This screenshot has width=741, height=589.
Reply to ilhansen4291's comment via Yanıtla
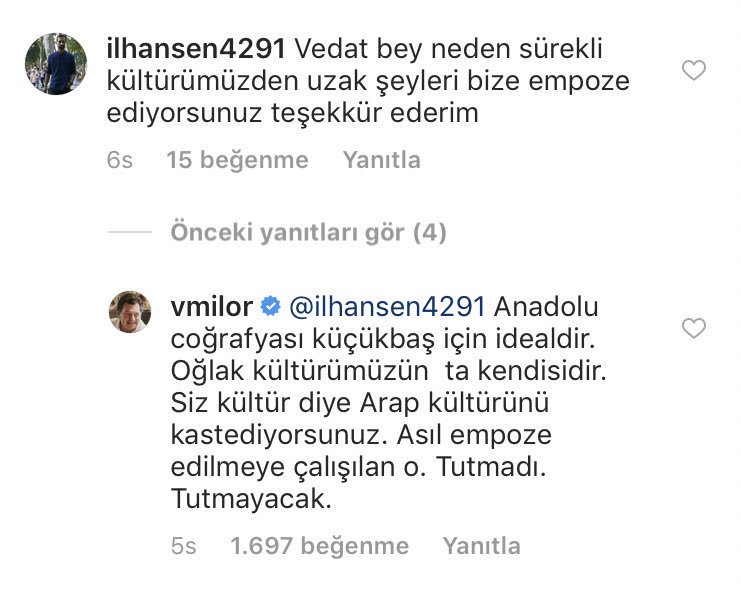click(381, 160)
